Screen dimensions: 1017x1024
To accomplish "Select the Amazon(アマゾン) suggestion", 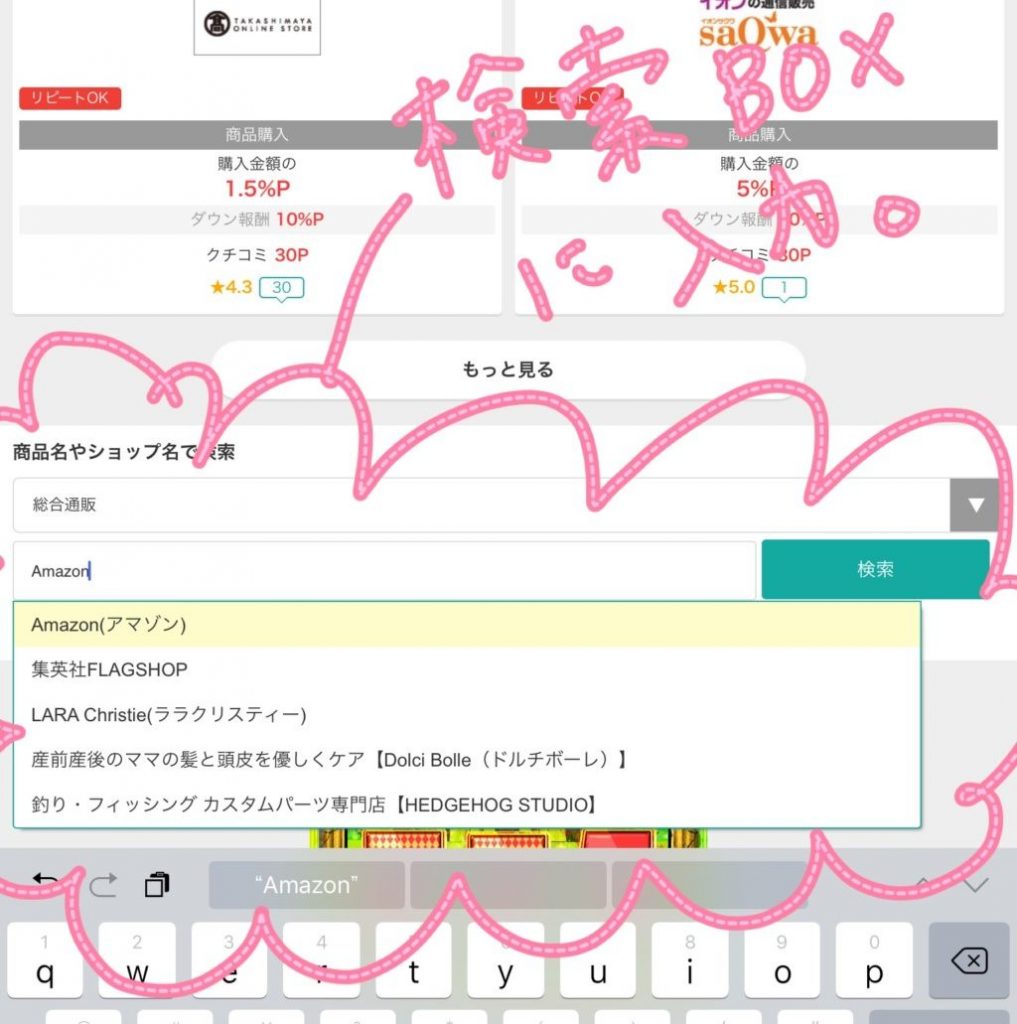I will [x=466, y=625].
